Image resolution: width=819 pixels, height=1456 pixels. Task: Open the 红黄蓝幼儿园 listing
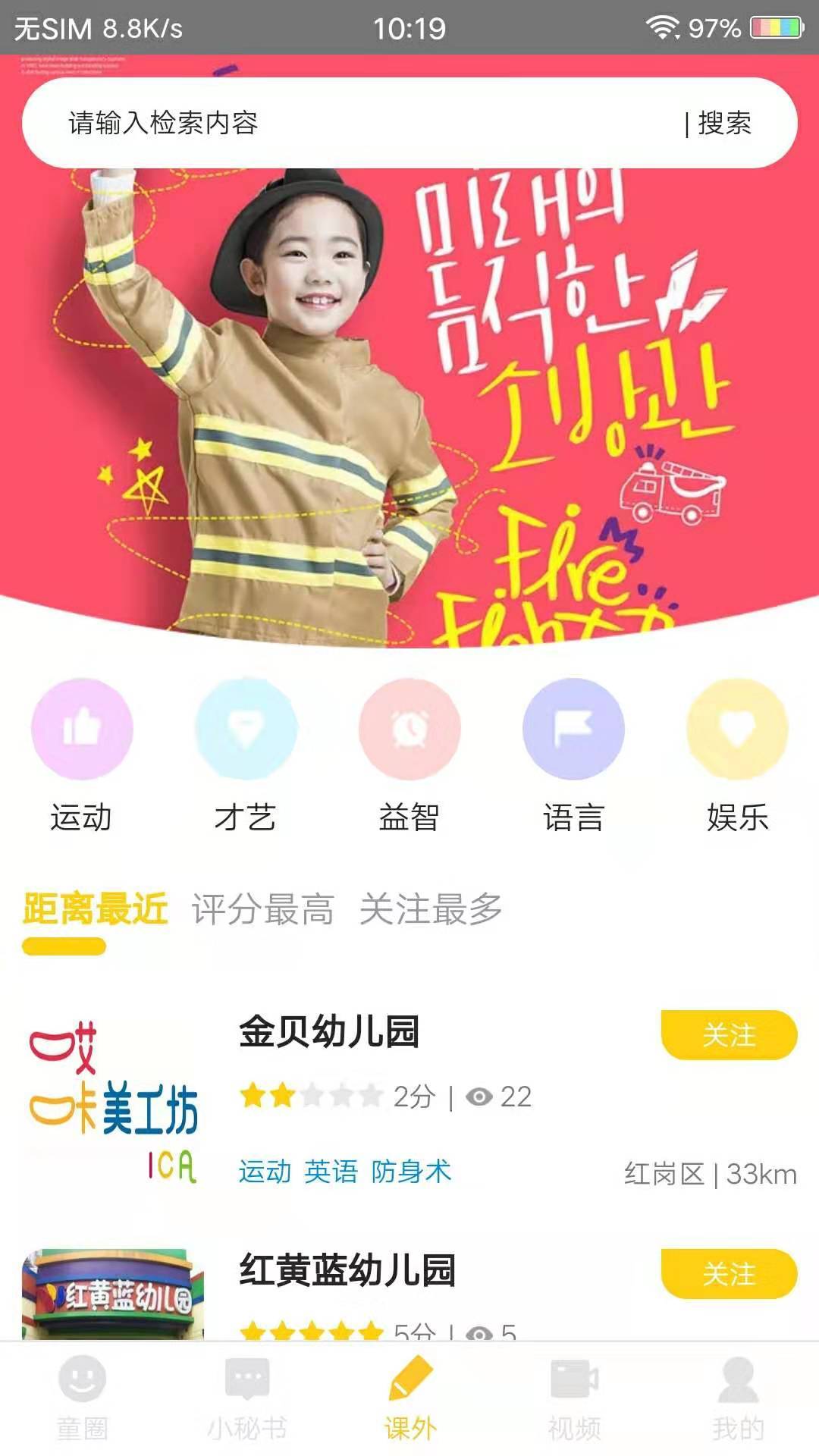pos(347,1271)
